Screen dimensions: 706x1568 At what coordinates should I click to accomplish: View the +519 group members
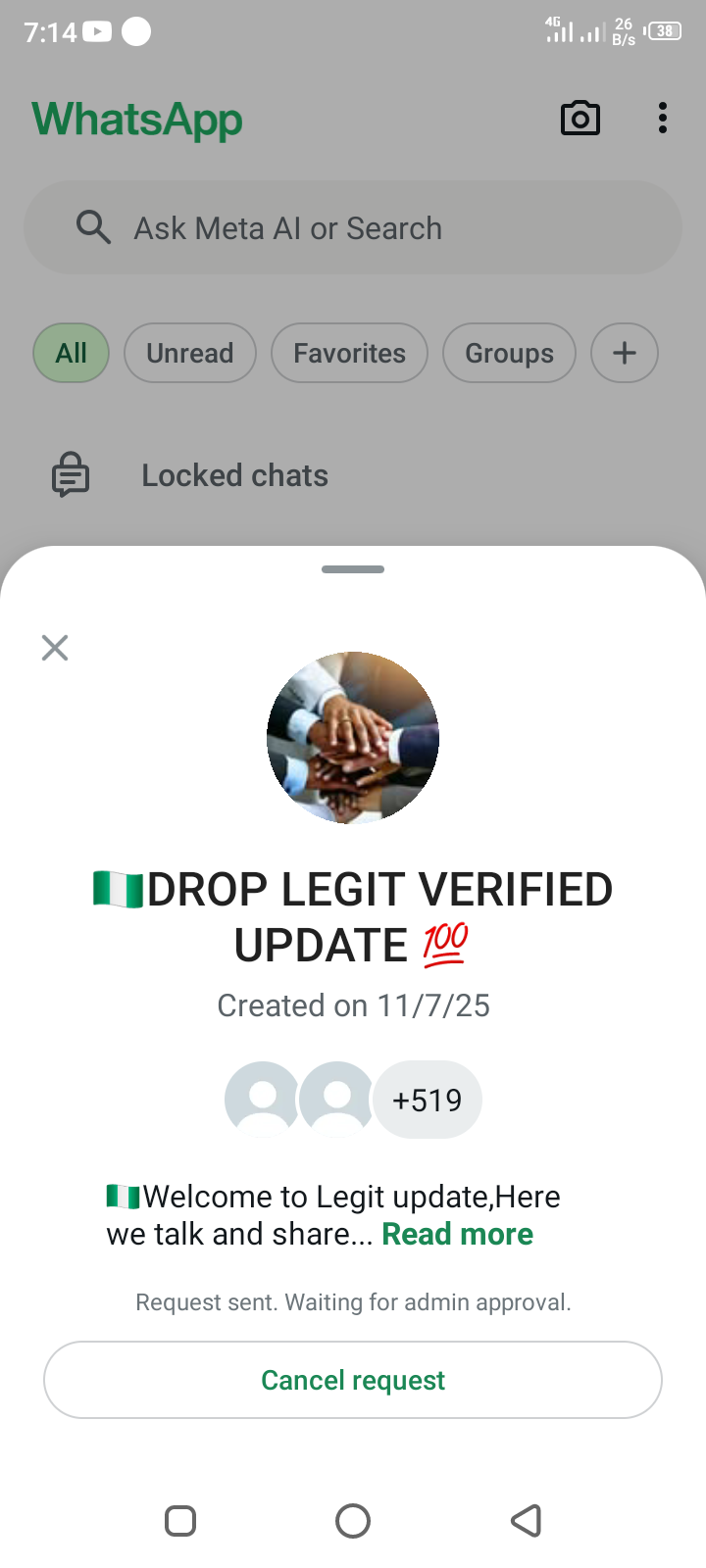coord(427,1100)
